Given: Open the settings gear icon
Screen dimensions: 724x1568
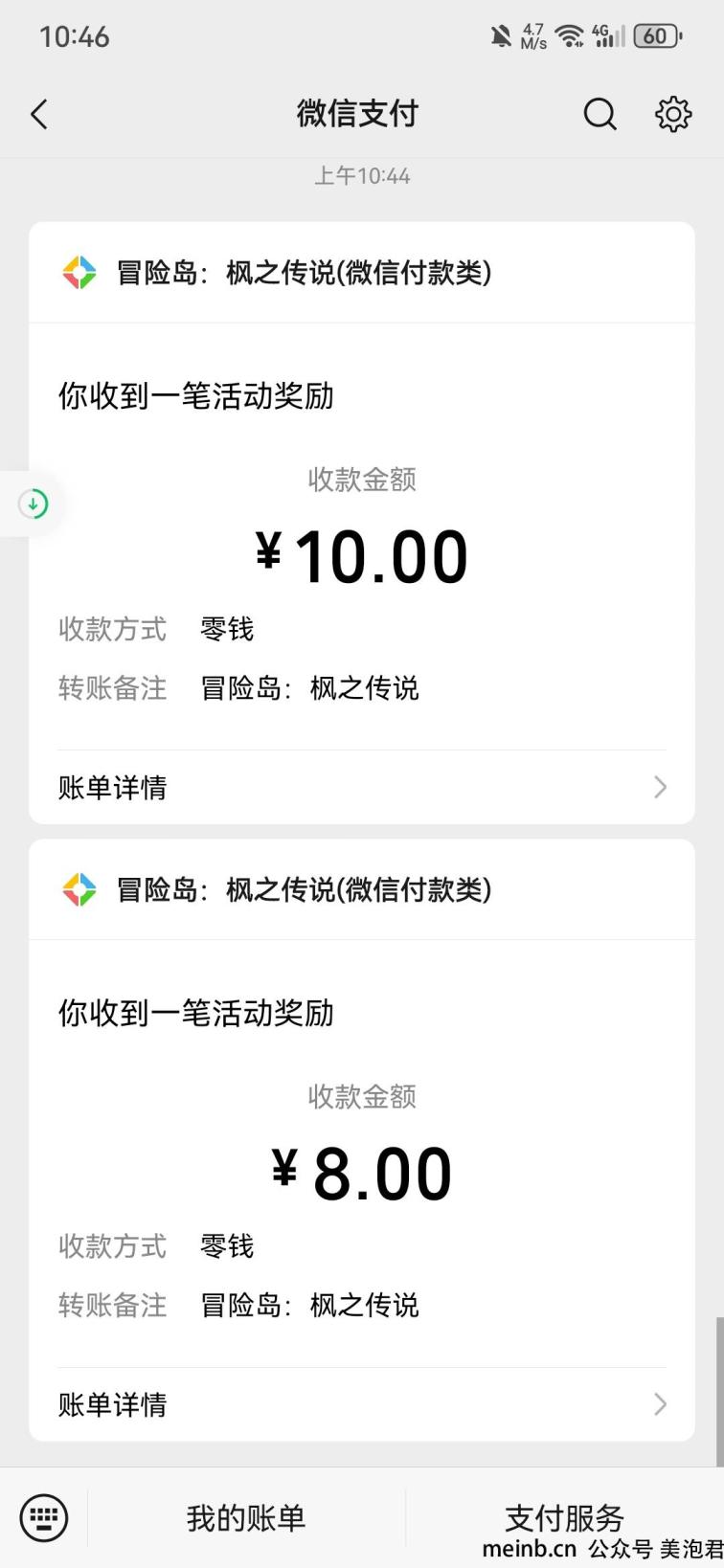Looking at the screenshot, I should coord(673,114).
